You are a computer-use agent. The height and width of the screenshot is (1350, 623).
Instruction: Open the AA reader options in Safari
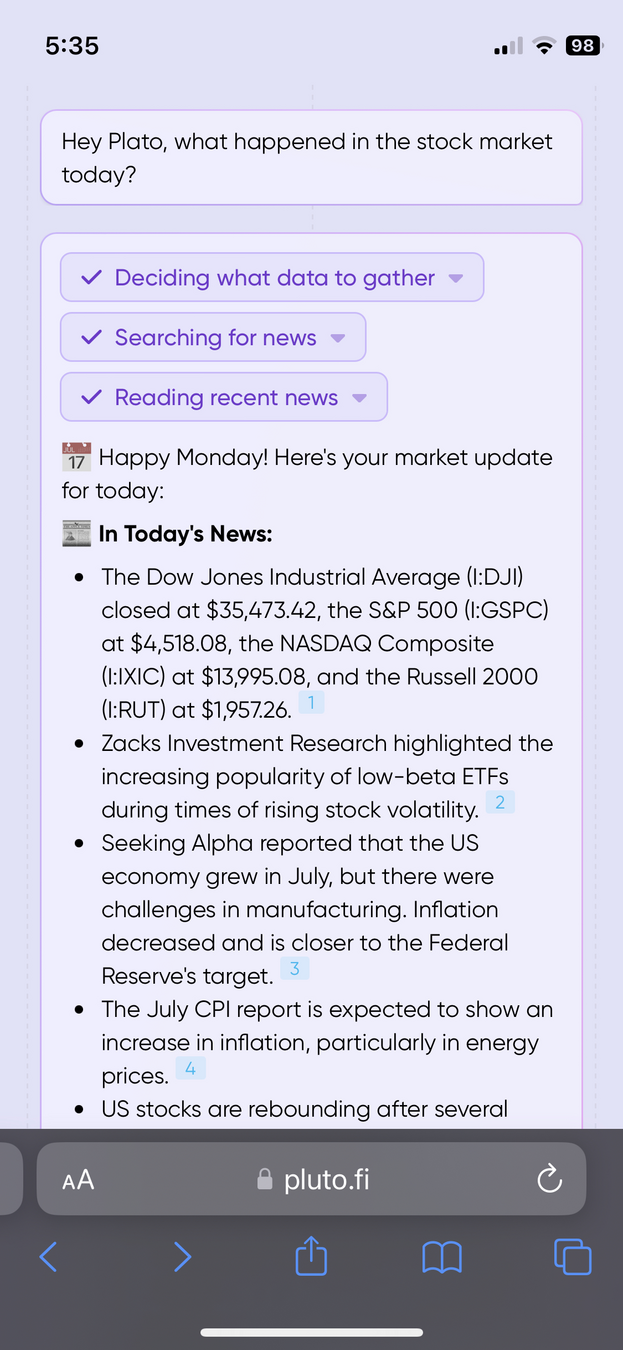(78, 1180)
